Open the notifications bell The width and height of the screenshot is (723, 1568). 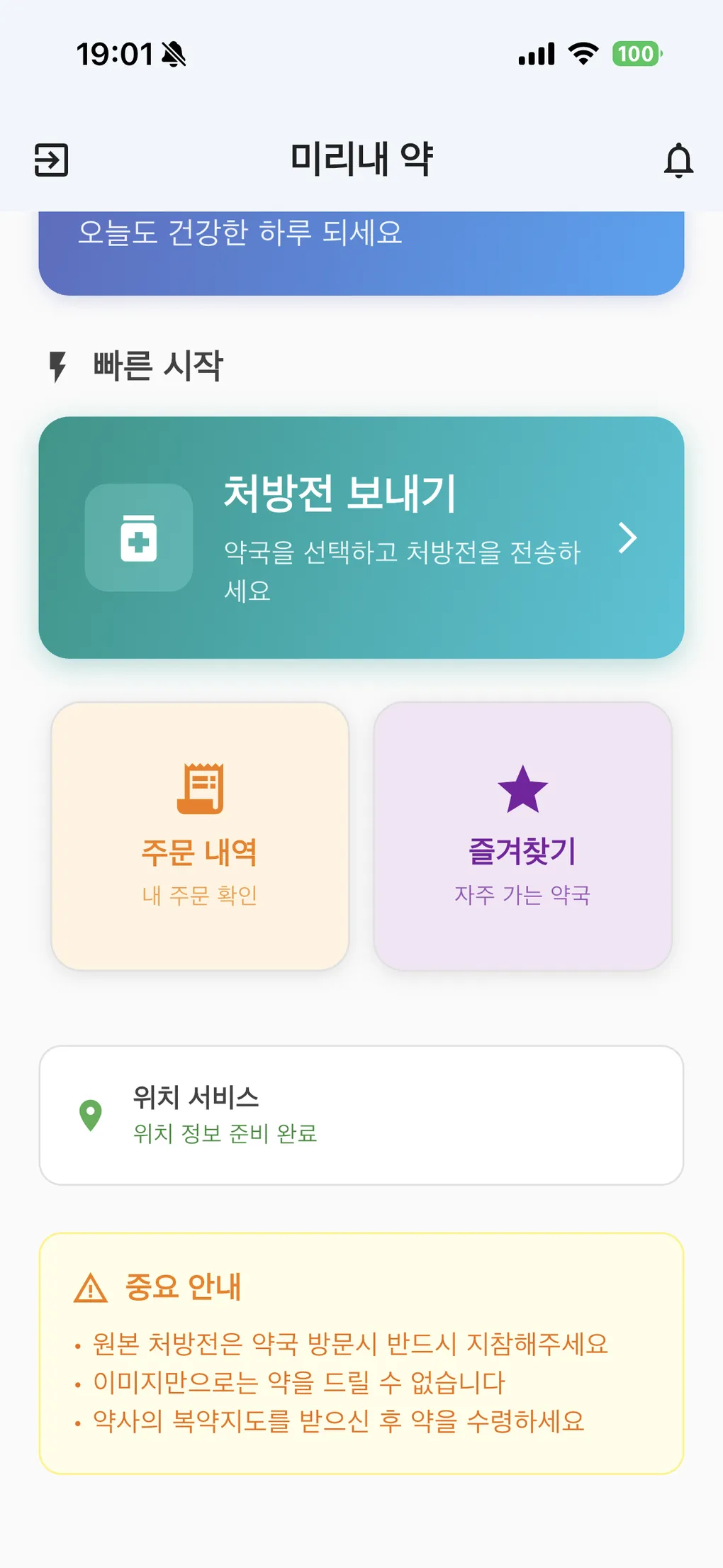(678, 160)
